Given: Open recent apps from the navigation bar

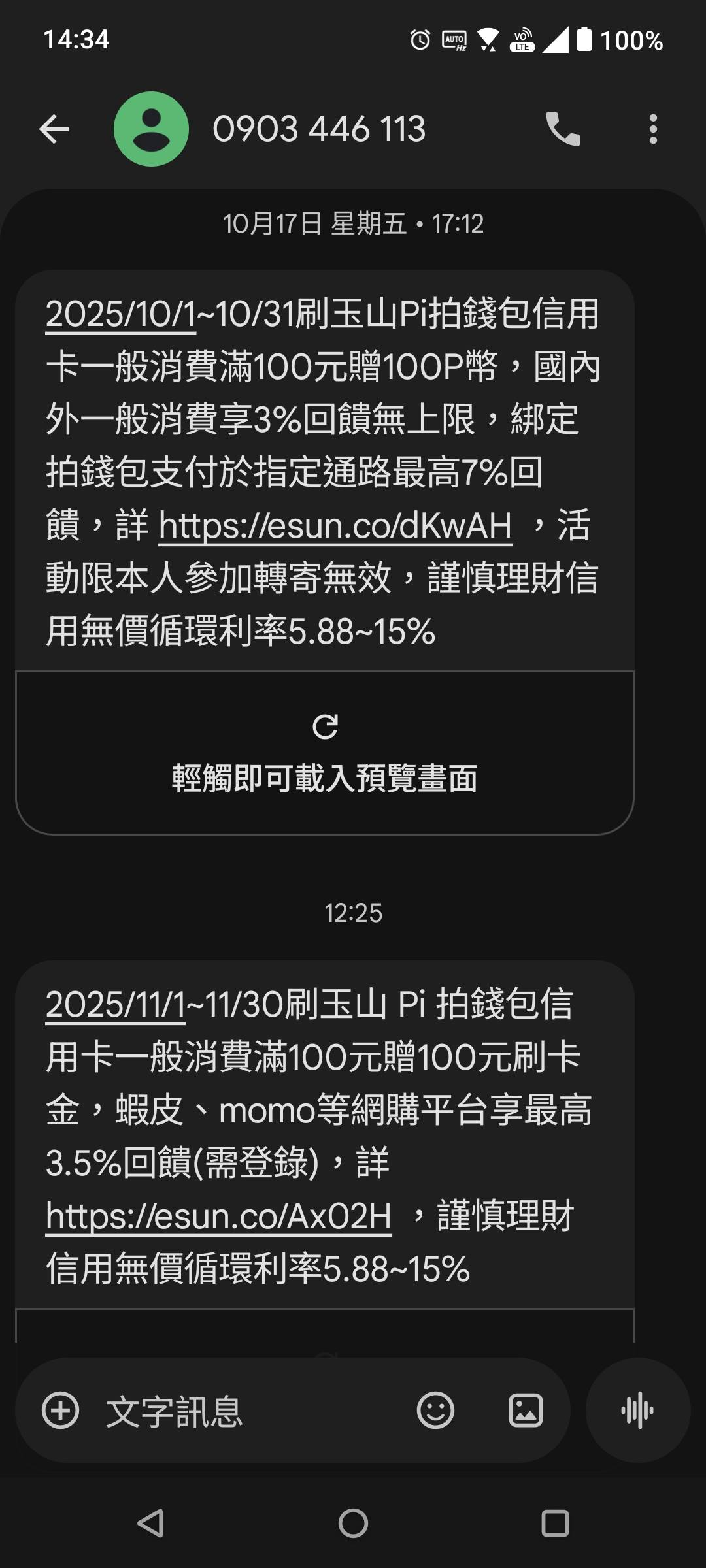Looking at the screenshot, I should (x=555, y=1524).
